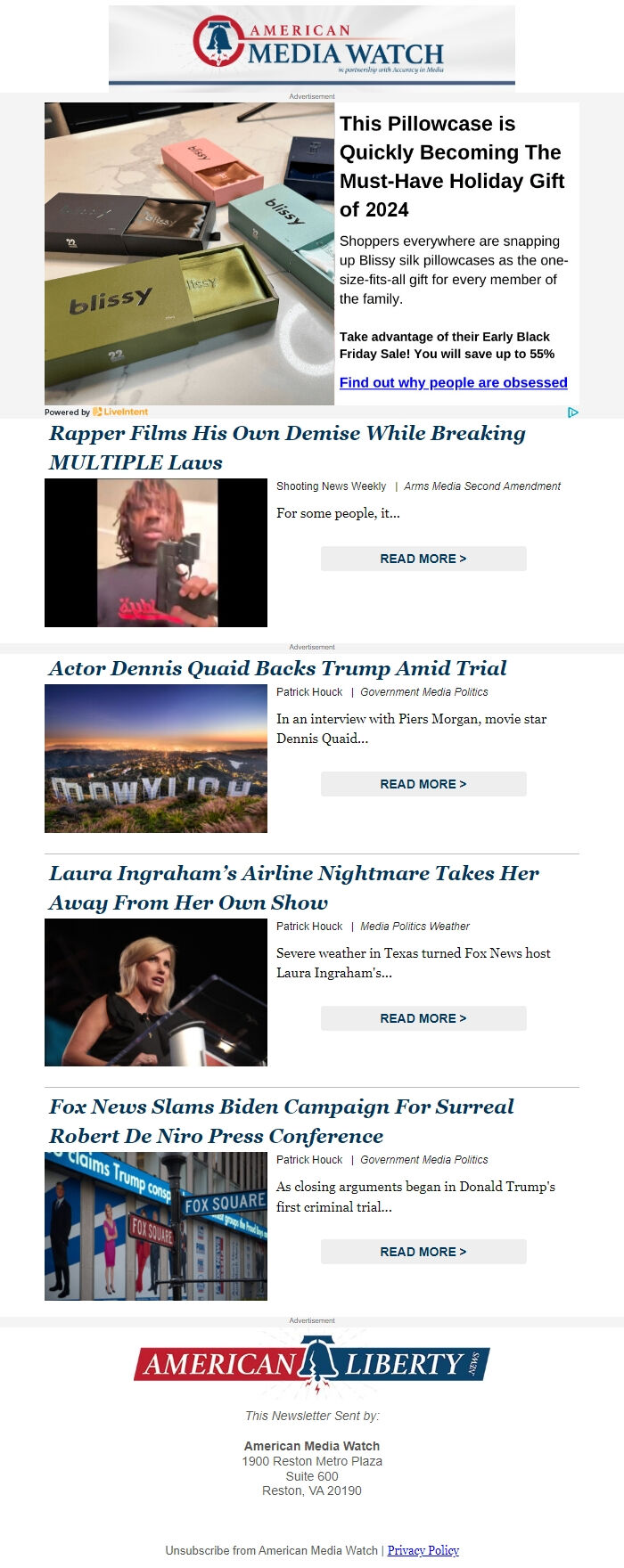Tap the AdChoices icon under the ad

572,412
